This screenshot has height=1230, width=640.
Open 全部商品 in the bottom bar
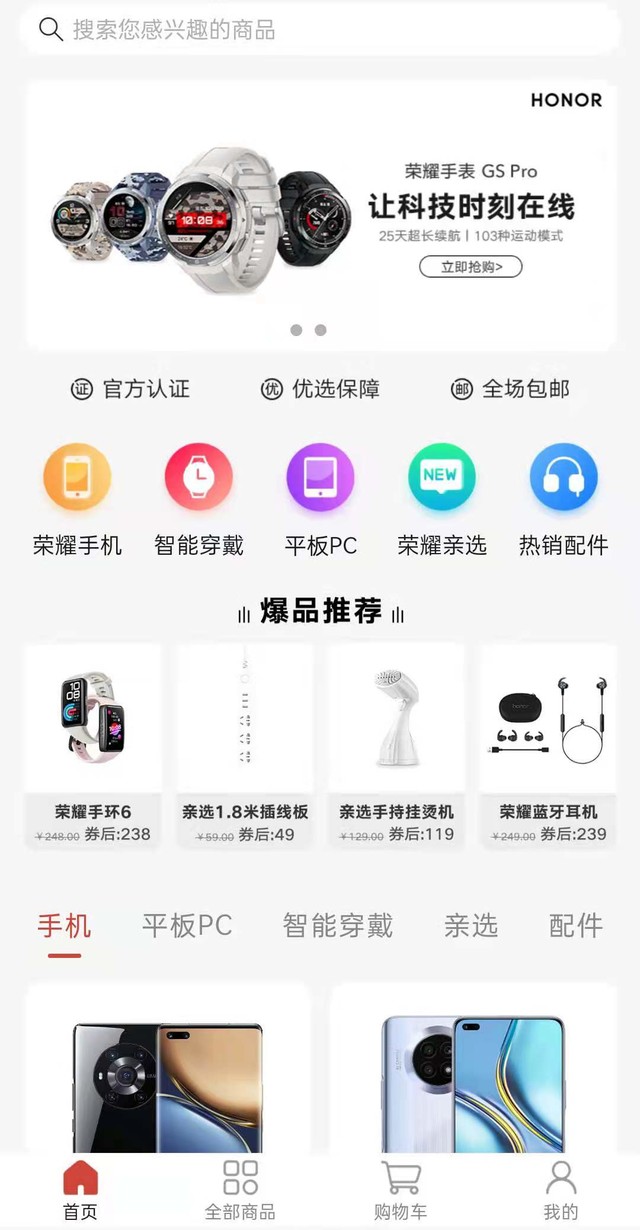[240, 1190]
